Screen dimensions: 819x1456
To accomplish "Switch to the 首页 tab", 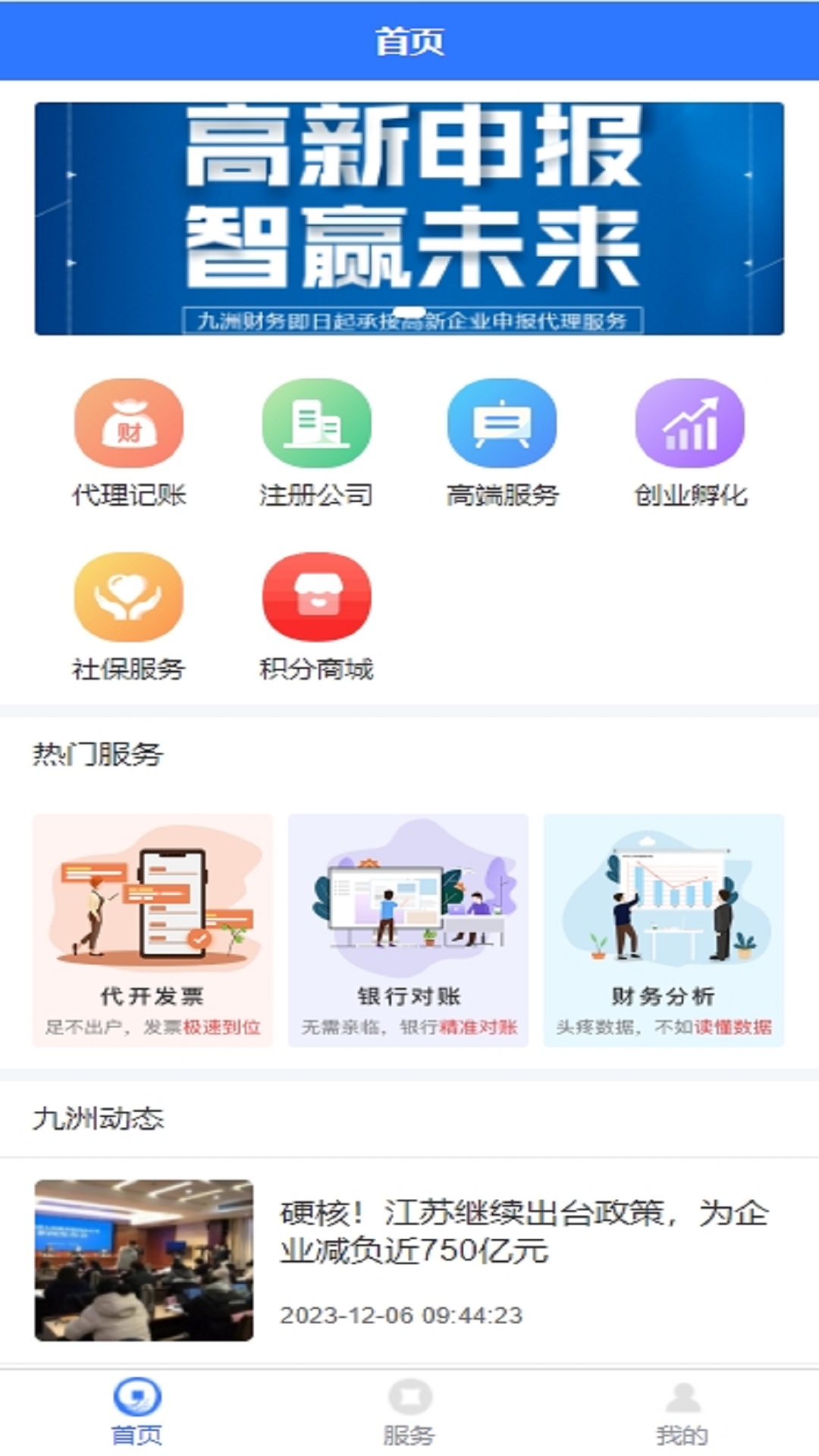I will pos(136,1412).
